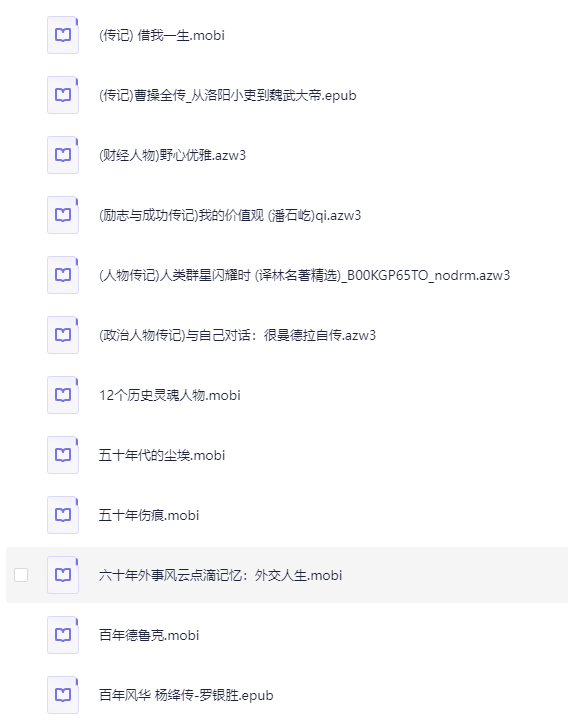Image resolution: width=568 pixels, height=724 pixels.
Task: Open 六十年外事风云点滴记忆：外交人生.mobi
Action: tap(220, 576)
